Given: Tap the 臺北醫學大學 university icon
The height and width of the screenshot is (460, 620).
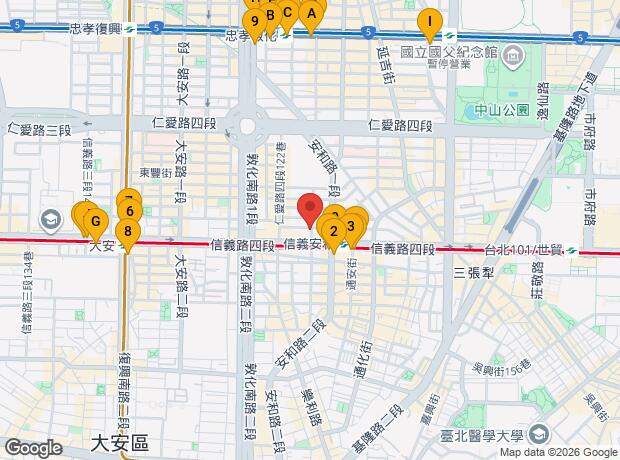Looking at the screenshot, I should [539, 434].
